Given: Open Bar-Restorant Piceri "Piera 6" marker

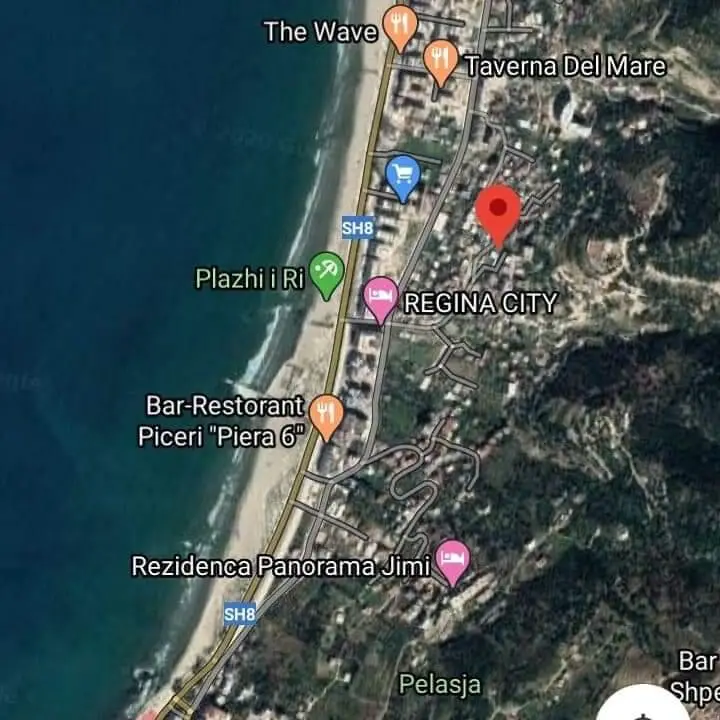Looking at the screenshot, I should coord(326,414).
